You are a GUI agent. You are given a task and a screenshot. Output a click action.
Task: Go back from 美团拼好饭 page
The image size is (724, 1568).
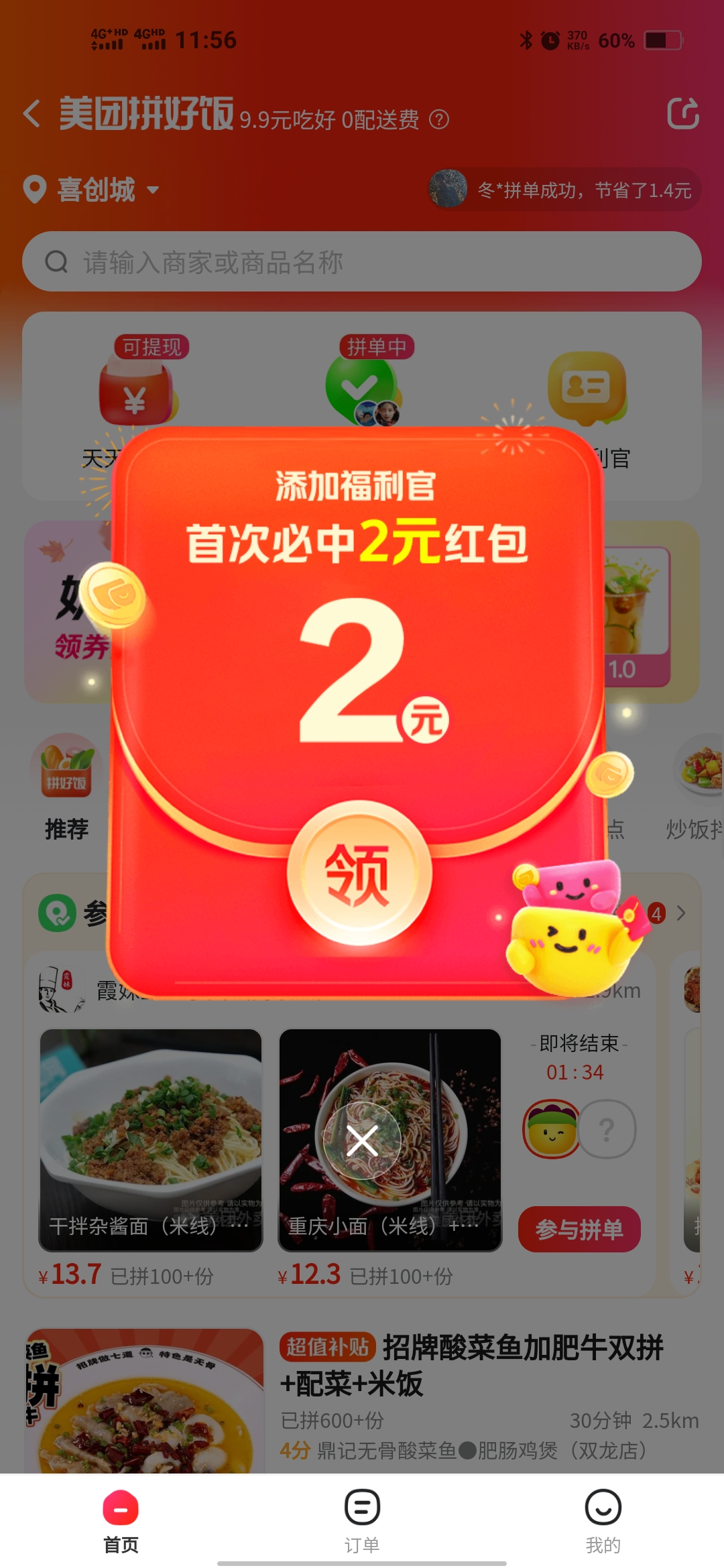[32, 114]
